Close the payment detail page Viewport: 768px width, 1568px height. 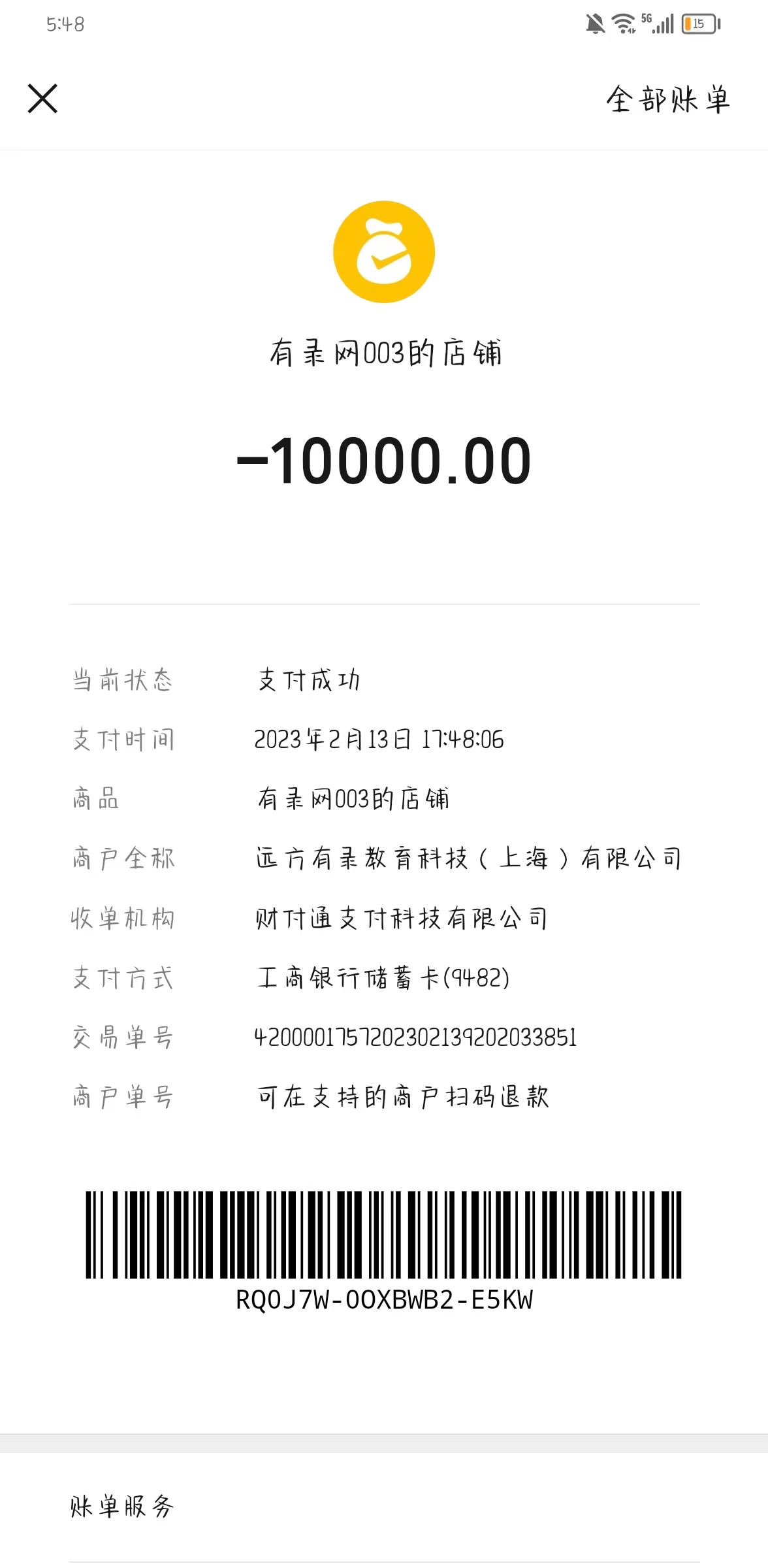pyautogui.click(x=42, y=99)
